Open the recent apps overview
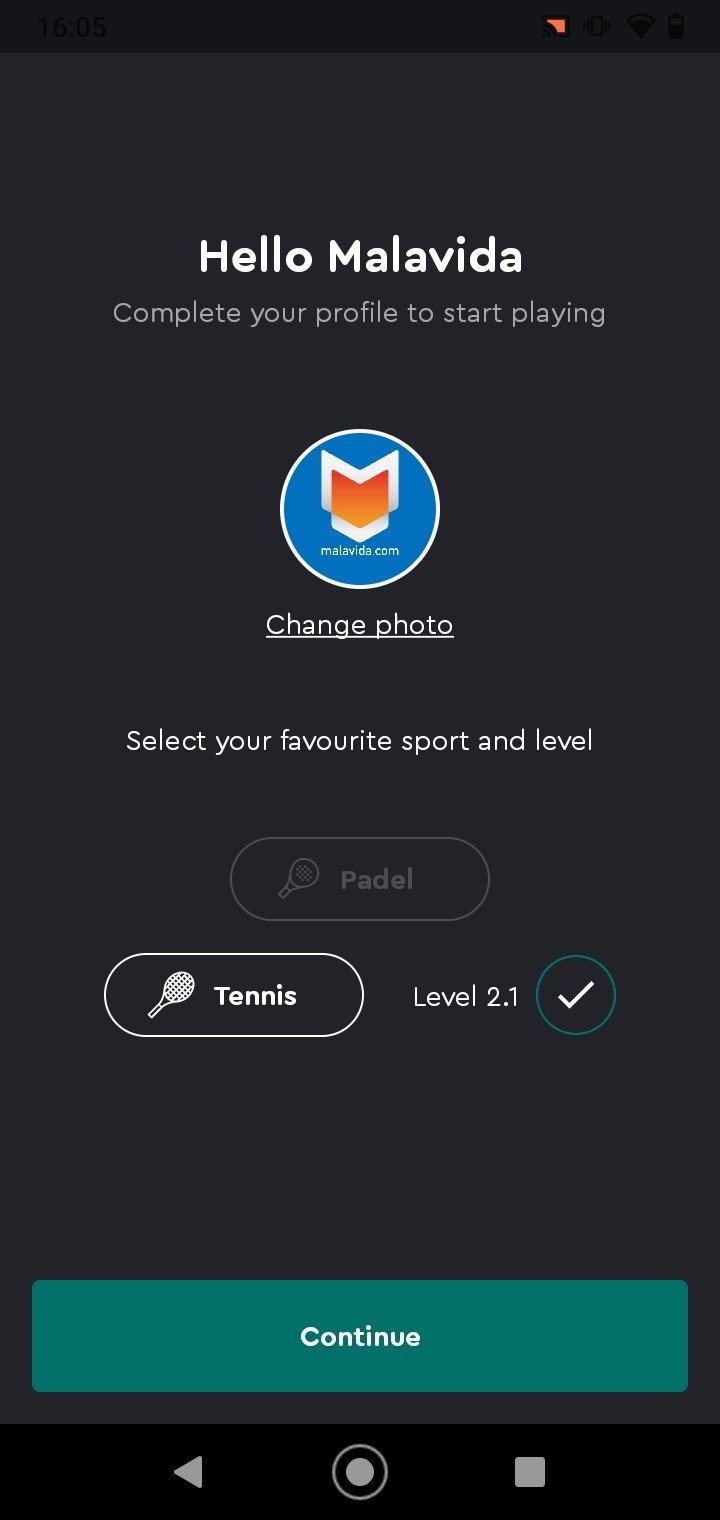Image resolution: width=720 pixels, height=1520 pixels. (529, 1471)
